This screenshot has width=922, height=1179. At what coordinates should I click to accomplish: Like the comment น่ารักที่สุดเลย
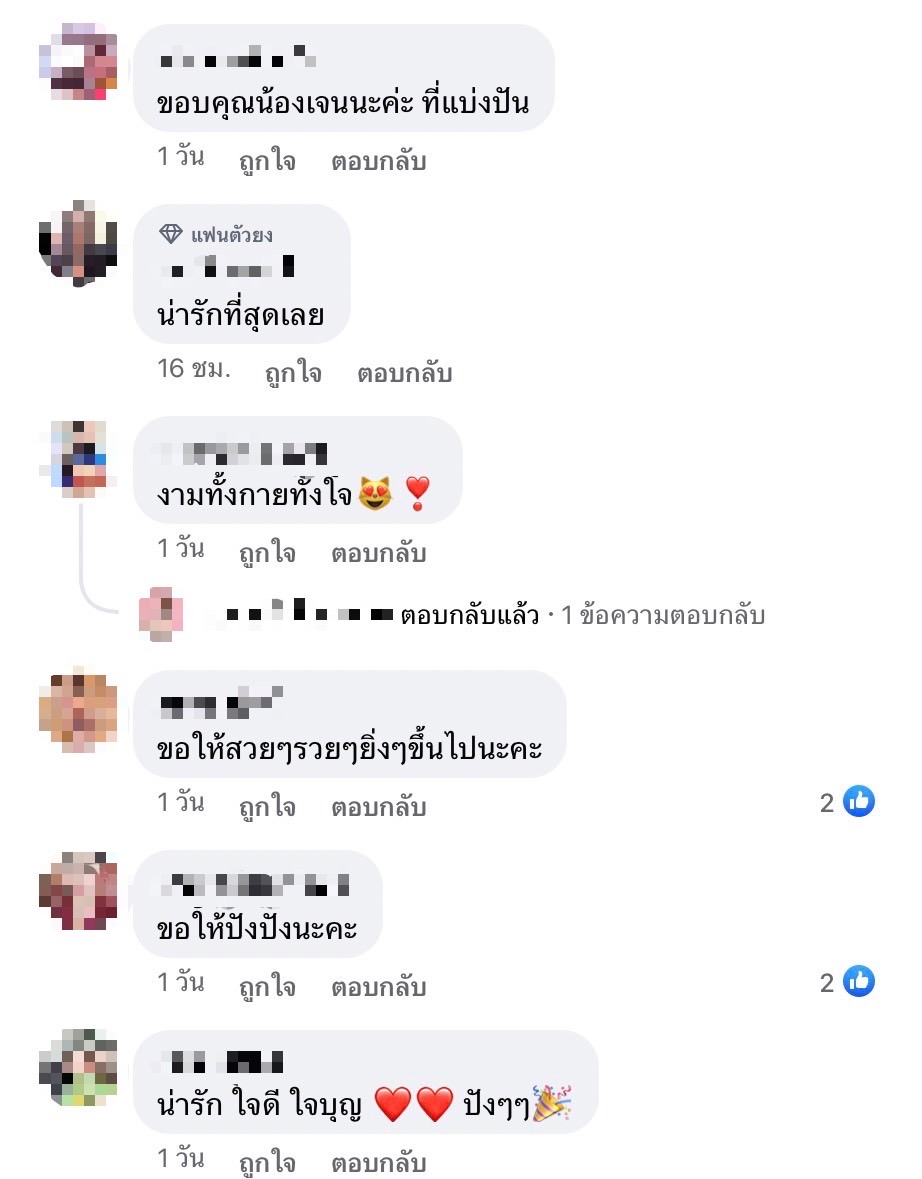(293, 373)
